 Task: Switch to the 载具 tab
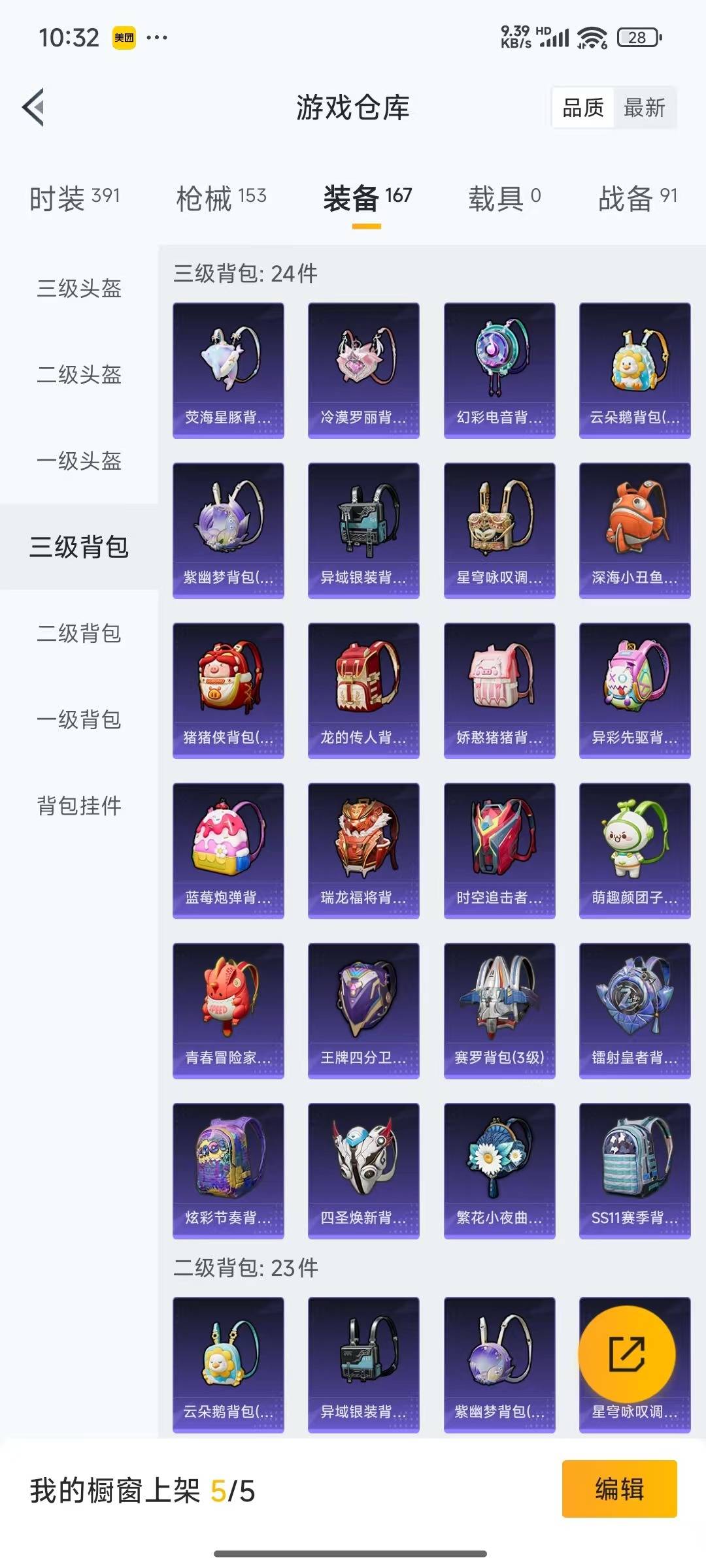504,197
